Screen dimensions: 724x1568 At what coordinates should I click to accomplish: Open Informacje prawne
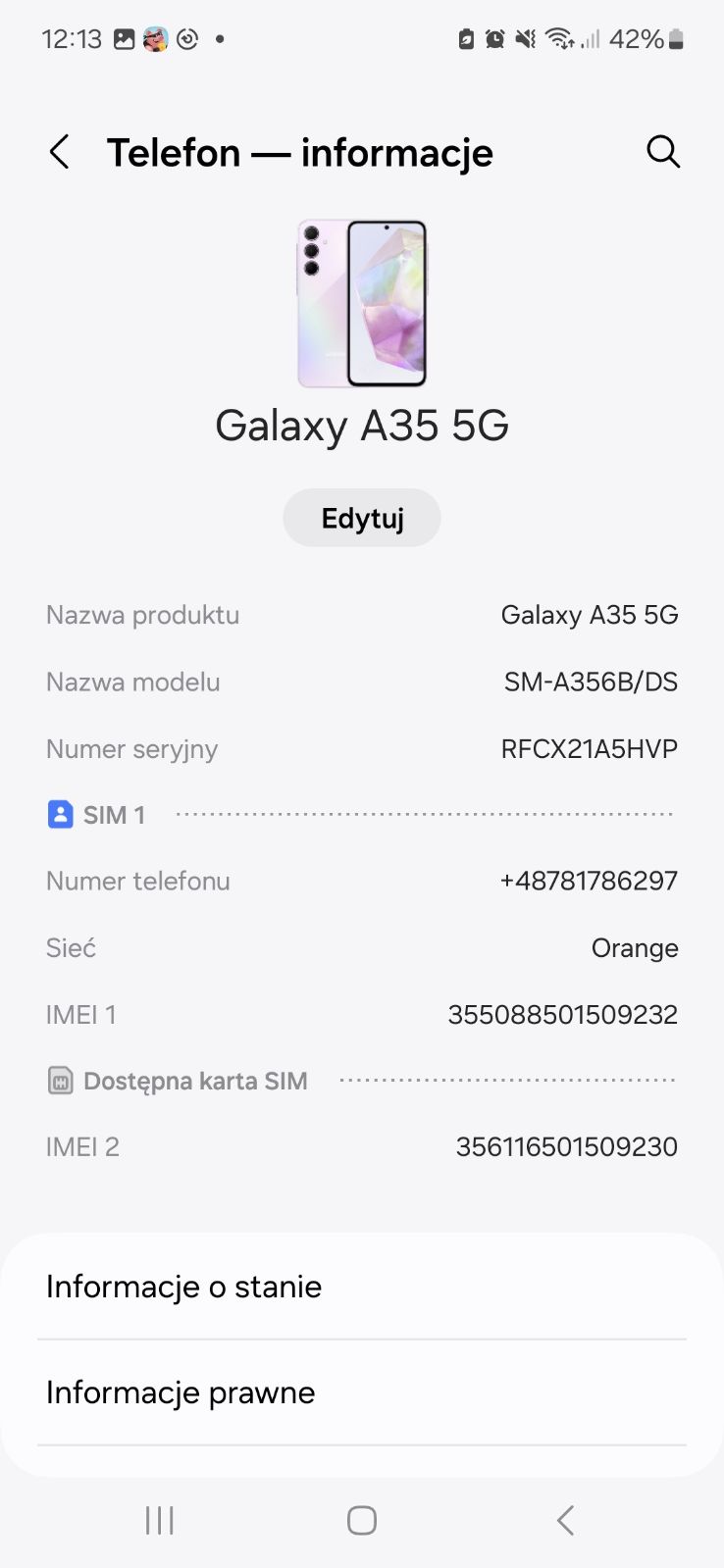click(x=362, y=1392)
